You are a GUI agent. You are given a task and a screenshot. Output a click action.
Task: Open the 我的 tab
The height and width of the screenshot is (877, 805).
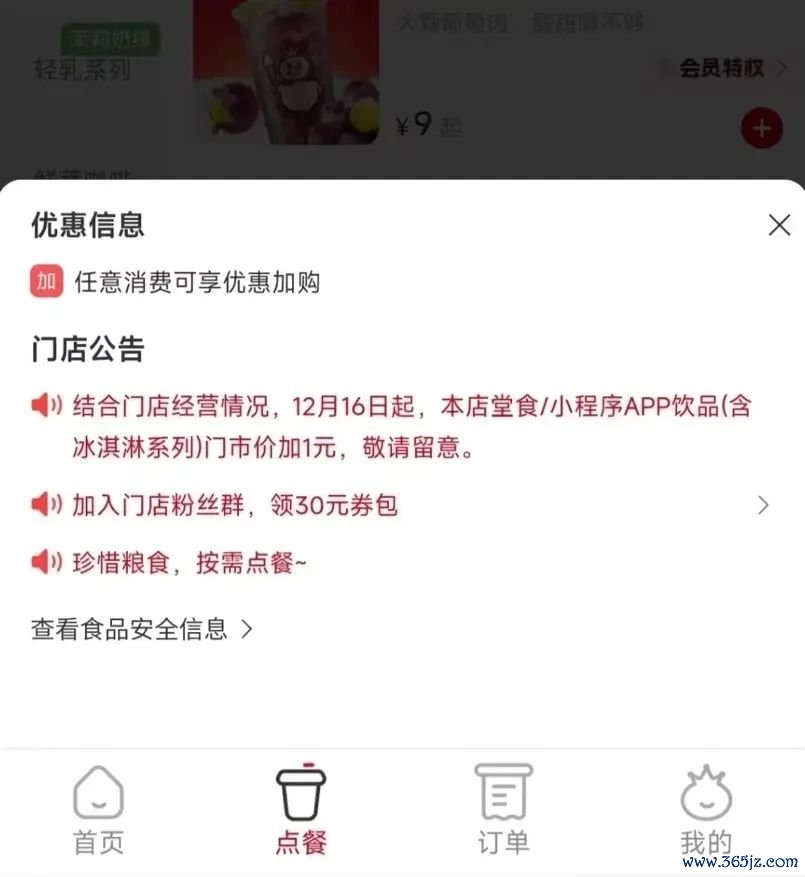coord(705,810)
